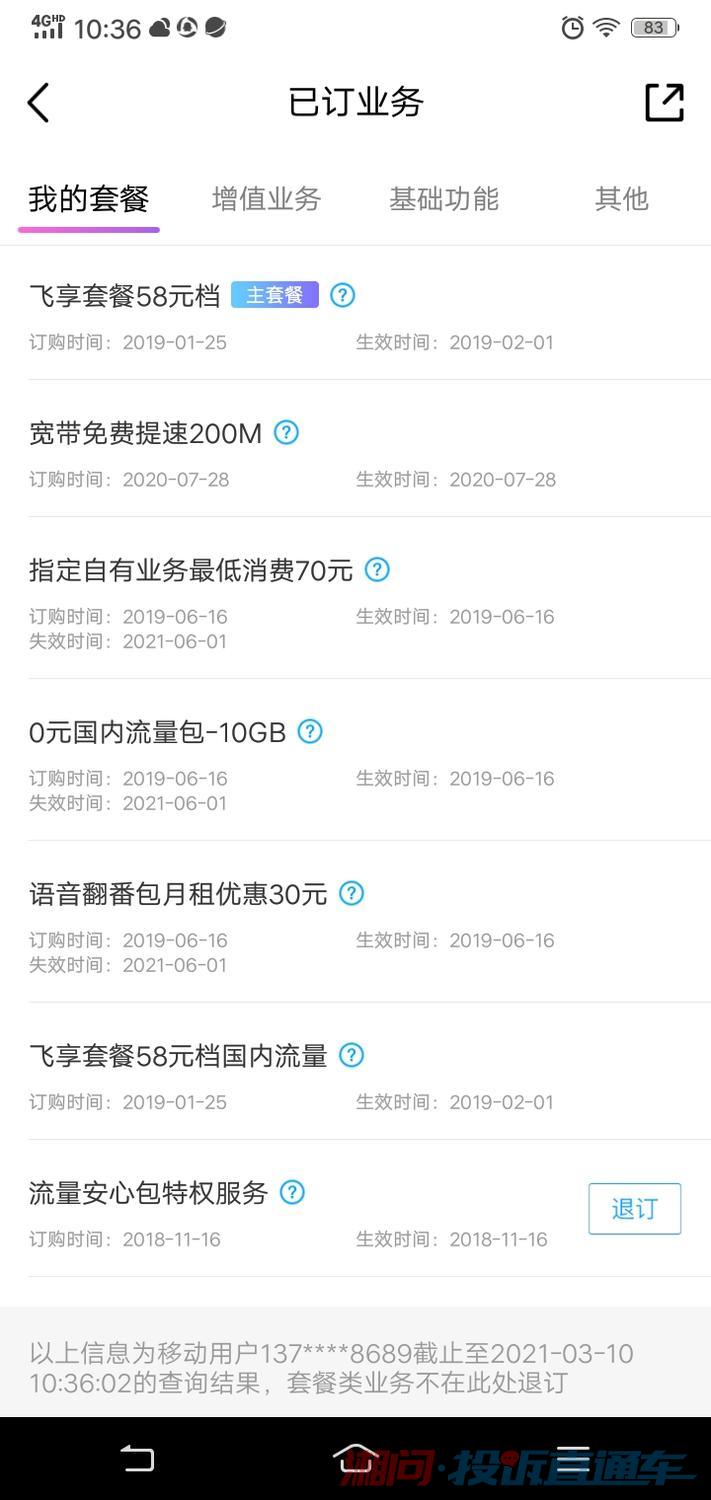Open the system recent apps menu
This screenshot has height=1500, width=711.
coord(573,1459)
